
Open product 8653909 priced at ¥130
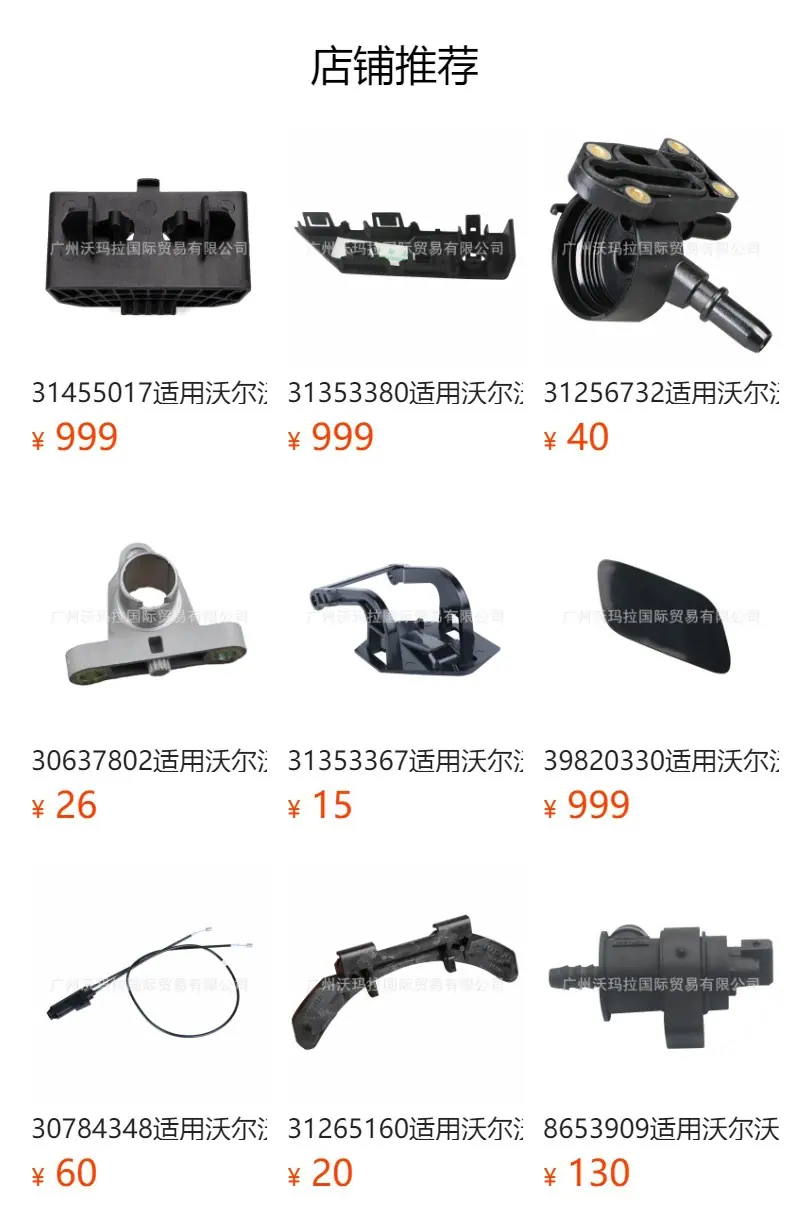(x=661, y=1028)
